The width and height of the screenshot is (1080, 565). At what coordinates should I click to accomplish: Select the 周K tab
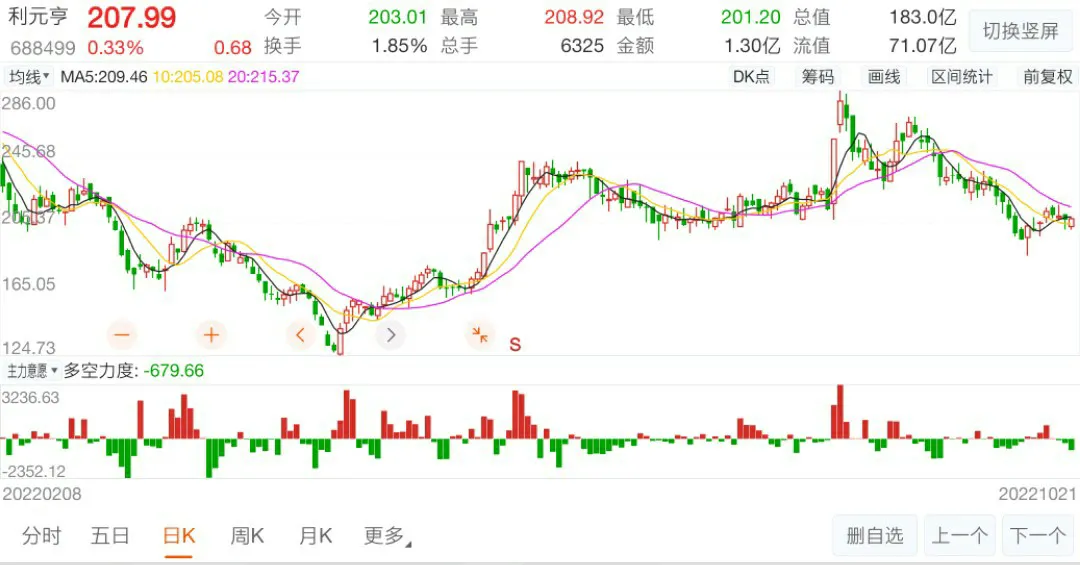[x=247, y=536]
